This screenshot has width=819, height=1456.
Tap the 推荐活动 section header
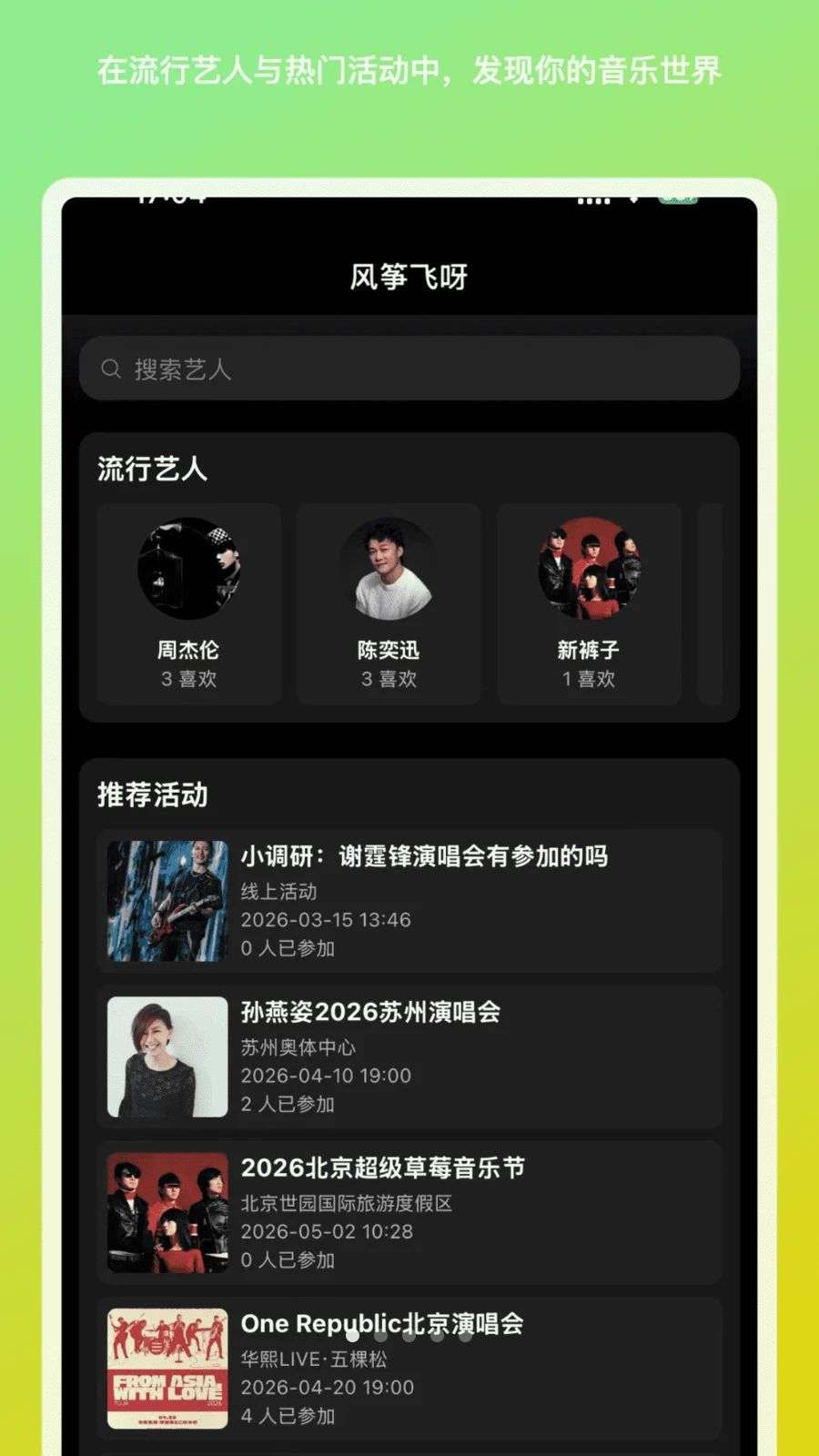pos(151,794)
